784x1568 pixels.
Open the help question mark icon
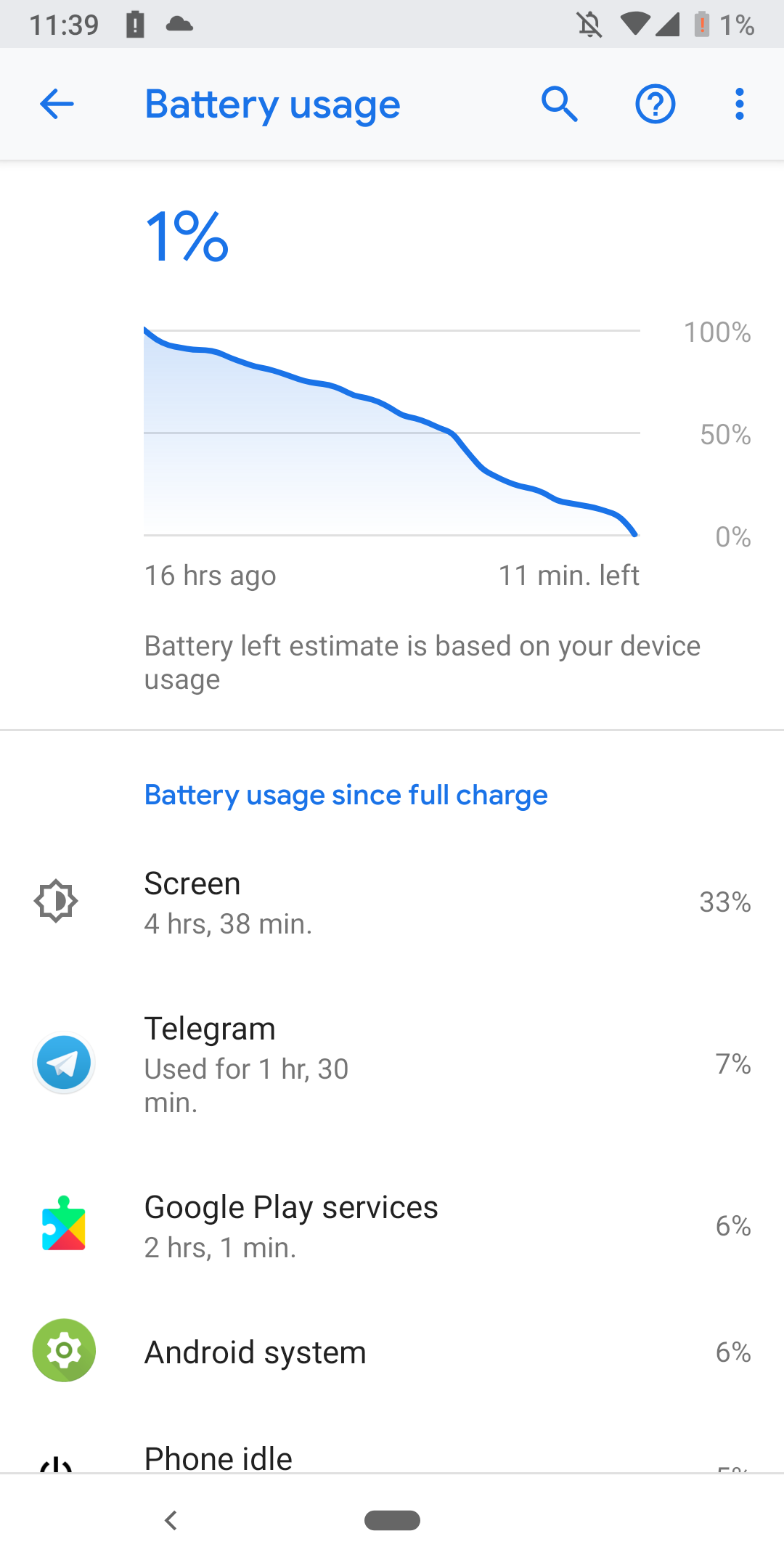pyautogui.click(x=655, y=104)
